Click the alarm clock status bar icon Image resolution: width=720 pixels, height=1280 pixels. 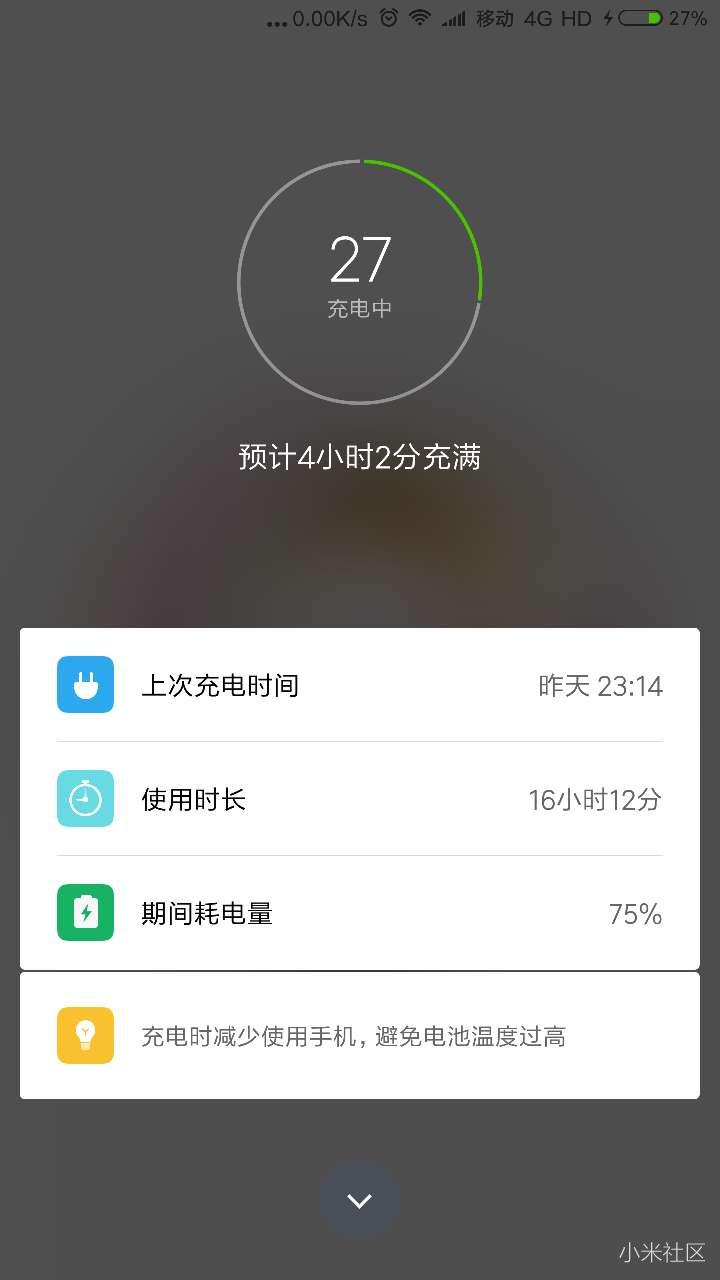(x=388, y=18)
